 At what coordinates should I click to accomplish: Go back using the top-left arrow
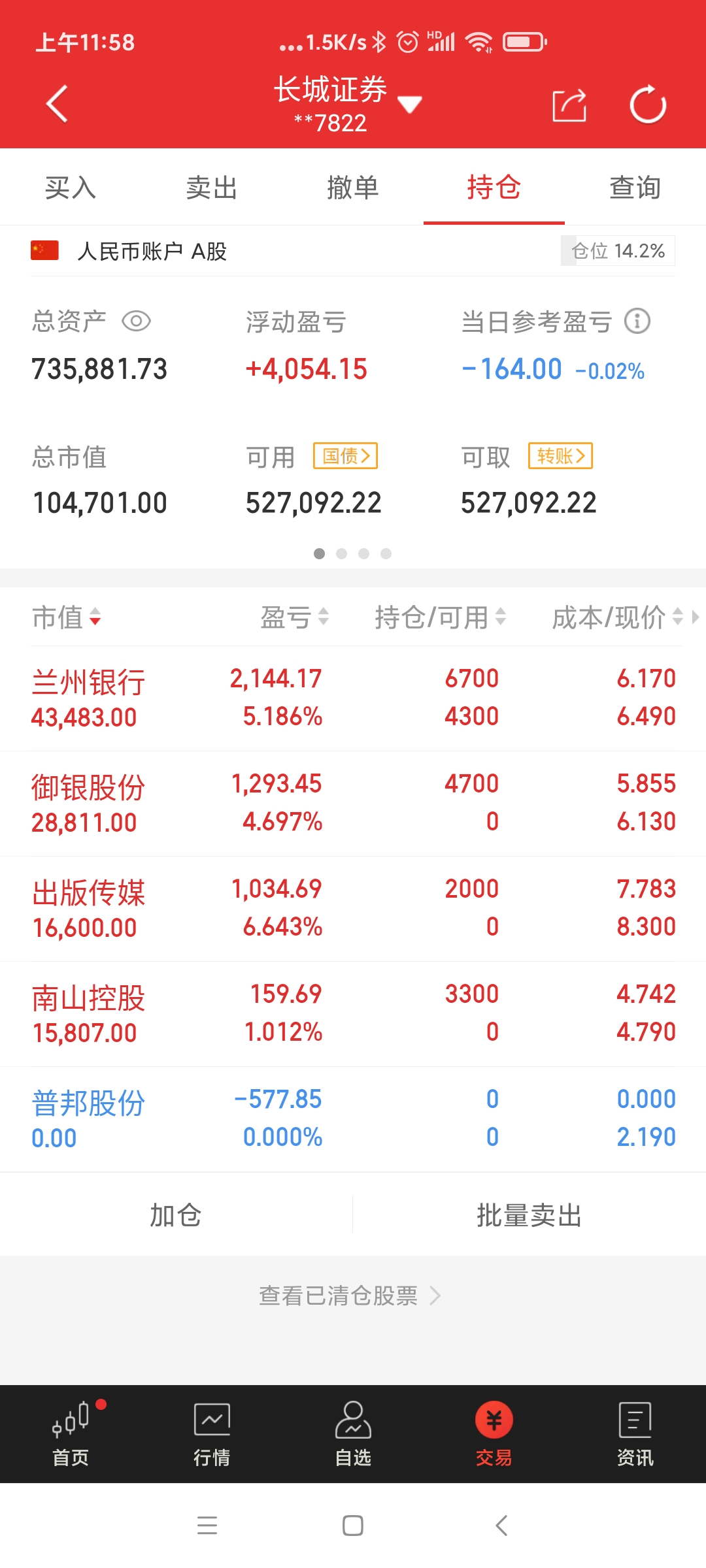pyautogui.click(x=57, y=104)
